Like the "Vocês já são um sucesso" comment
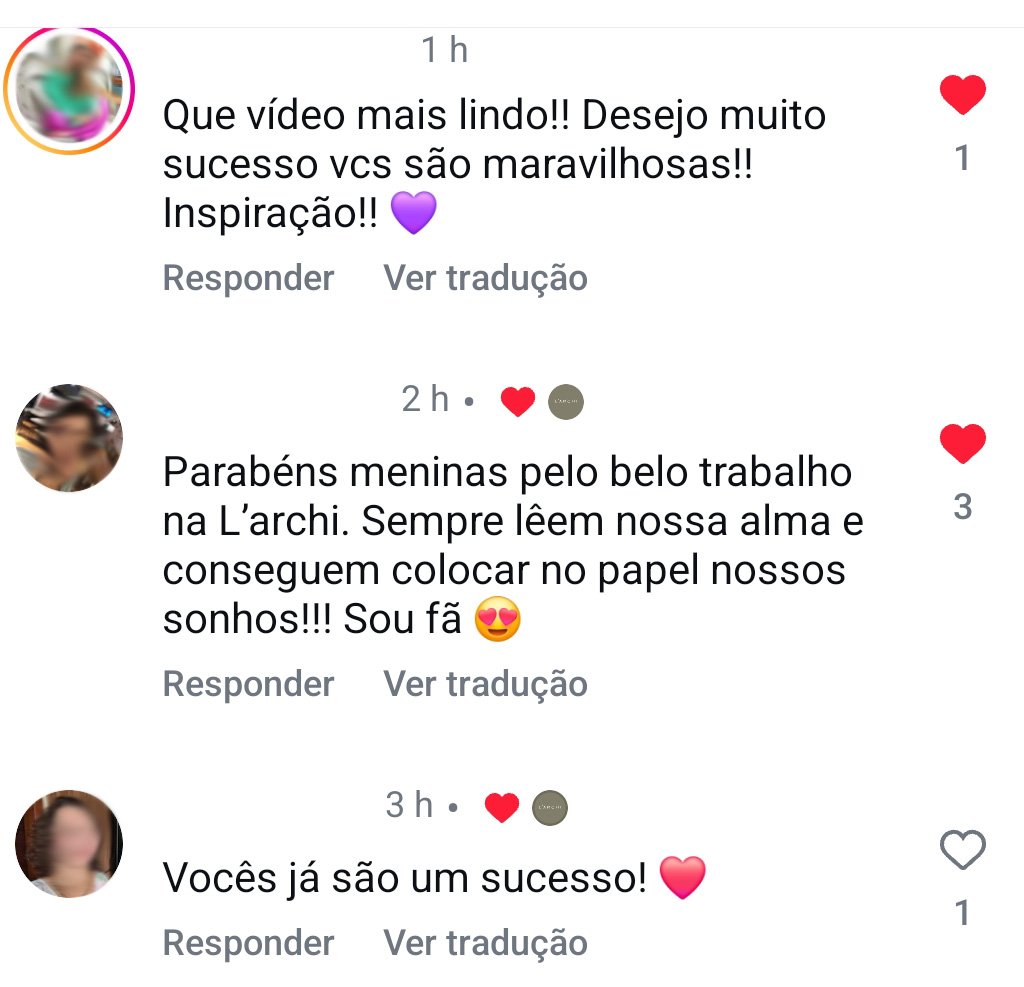This screenshot has width=1024, height=987. click(x=963, y=851)
